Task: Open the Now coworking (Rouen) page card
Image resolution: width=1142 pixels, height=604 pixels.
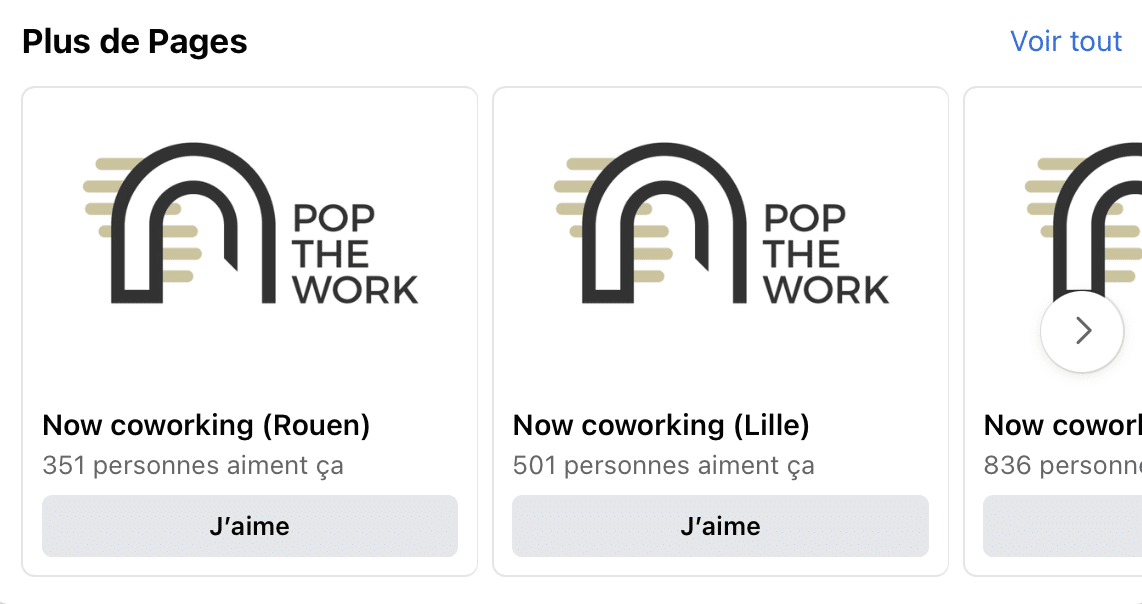Action: click(206, 425)
